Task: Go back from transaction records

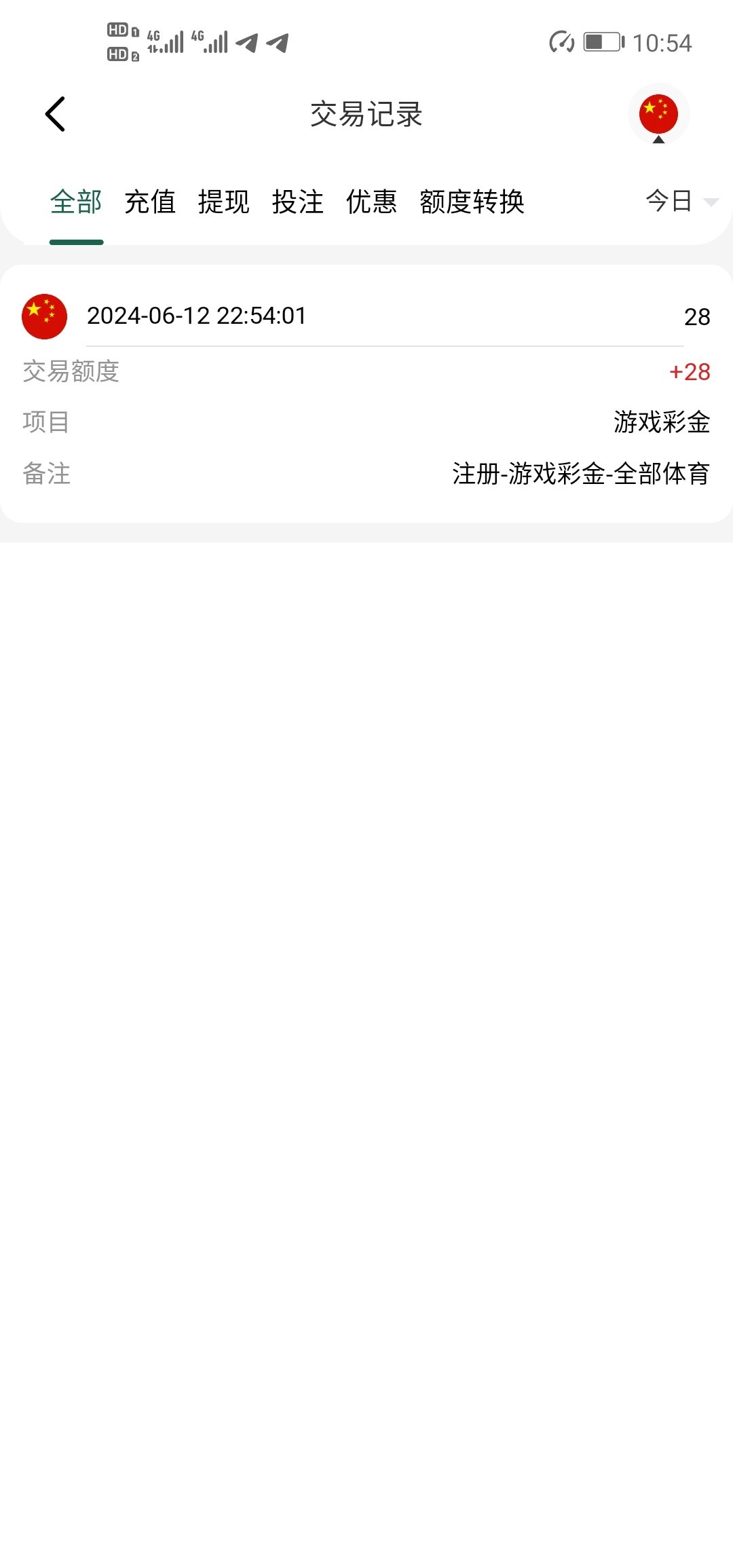Action: [x=55, y=114]
